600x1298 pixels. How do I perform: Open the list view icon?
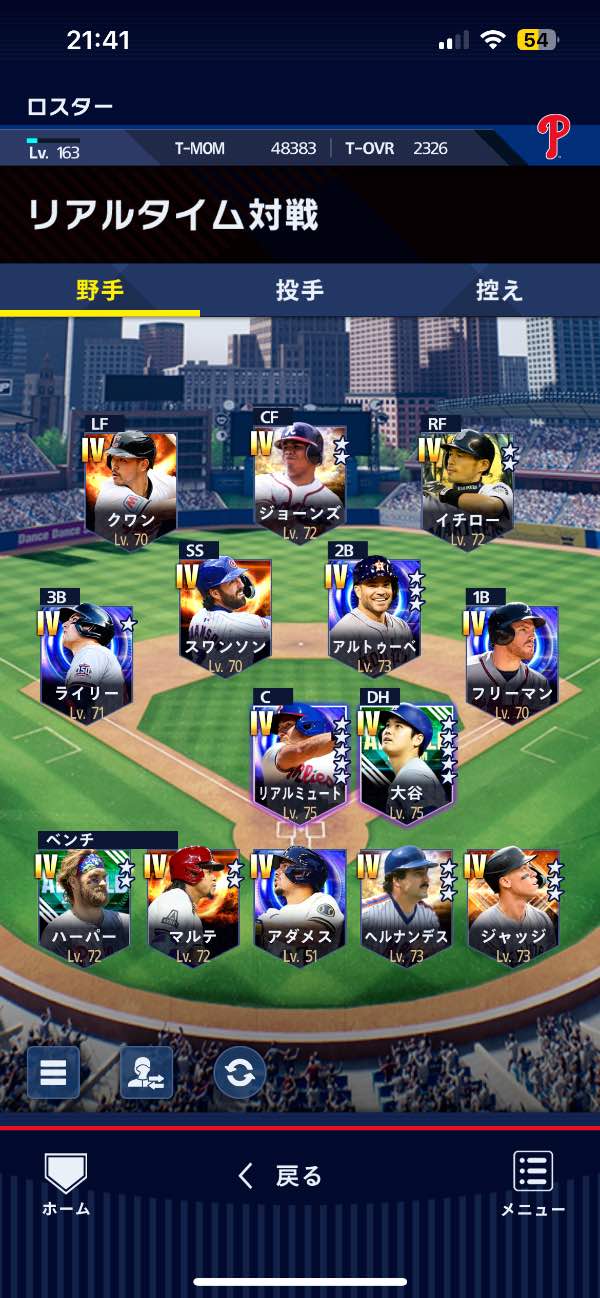pyautogui.click(x=53, y=1073)
